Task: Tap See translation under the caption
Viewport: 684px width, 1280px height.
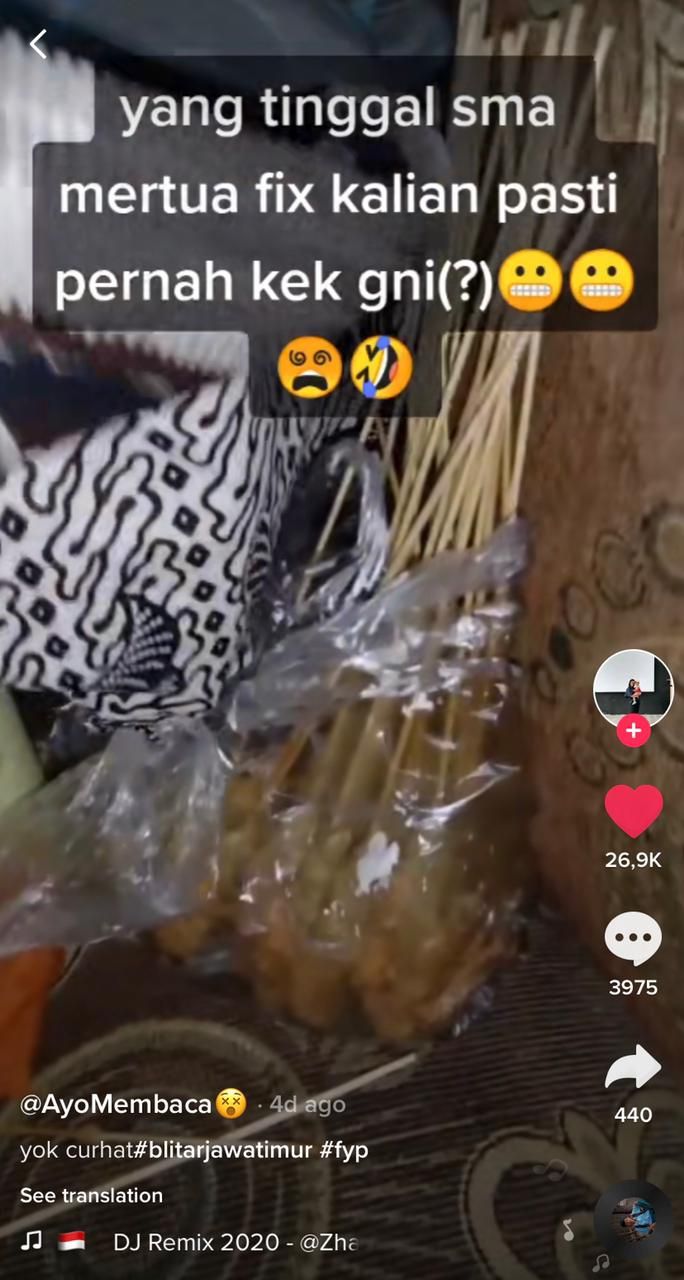Action: click(91, 1195)
